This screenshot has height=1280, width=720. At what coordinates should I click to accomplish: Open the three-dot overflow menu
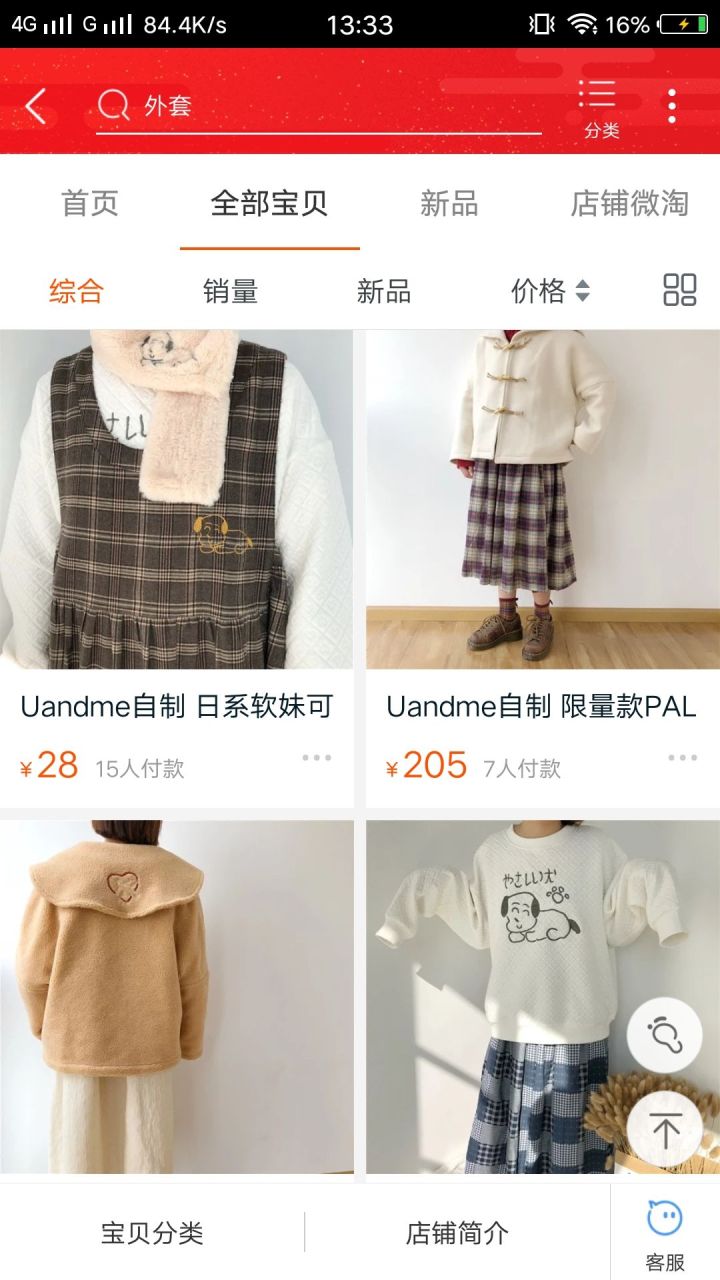[x=672, y=106]
